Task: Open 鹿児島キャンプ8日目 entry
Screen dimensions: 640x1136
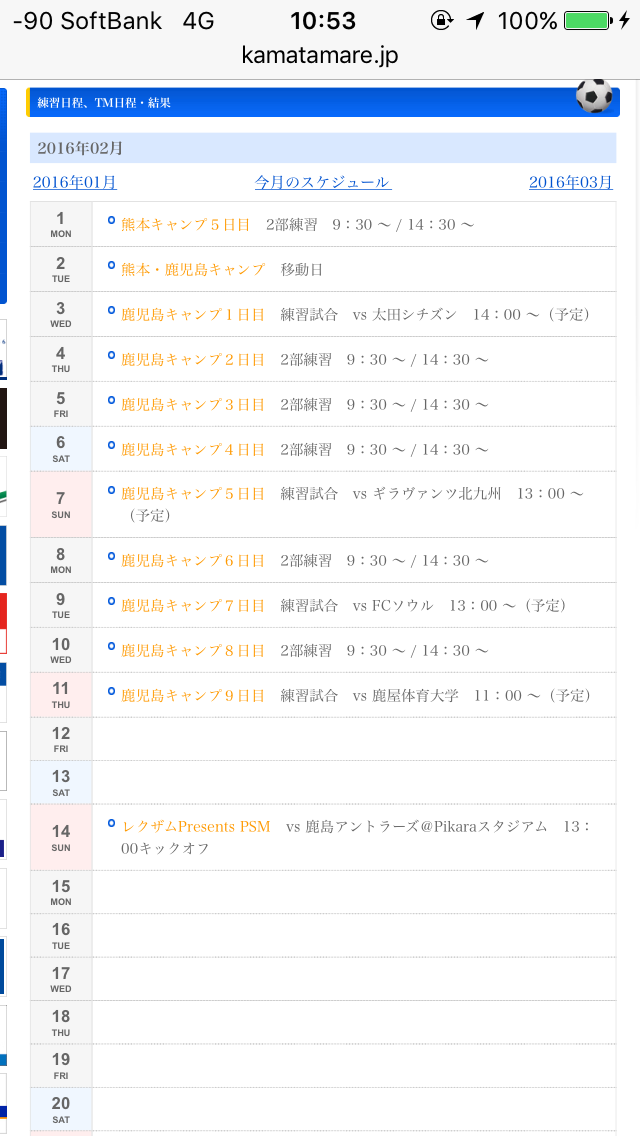Action: [x=193, y=651]
